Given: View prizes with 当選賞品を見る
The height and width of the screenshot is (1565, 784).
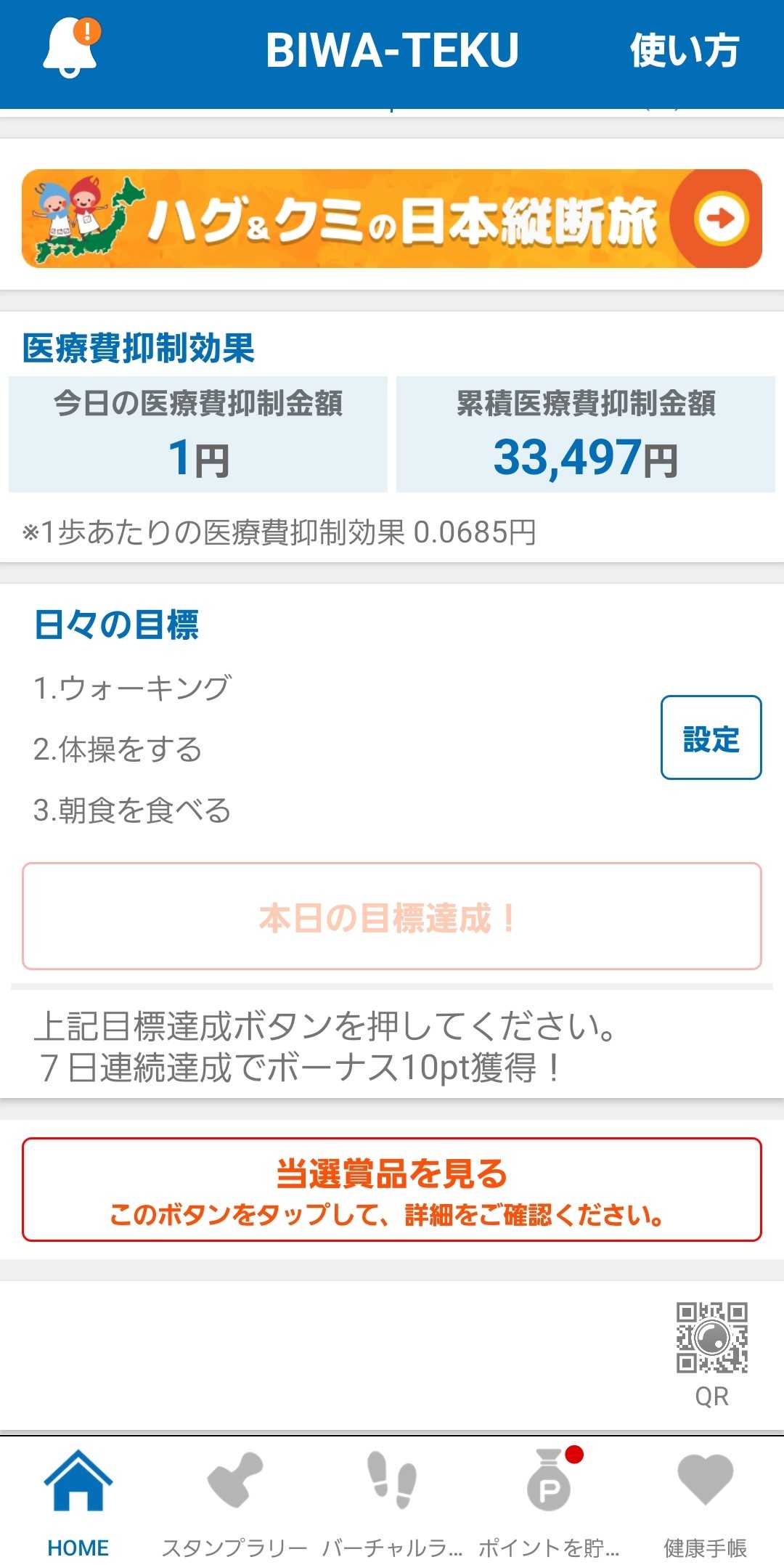Looking at the screenshot, I should coord(392,1190).
